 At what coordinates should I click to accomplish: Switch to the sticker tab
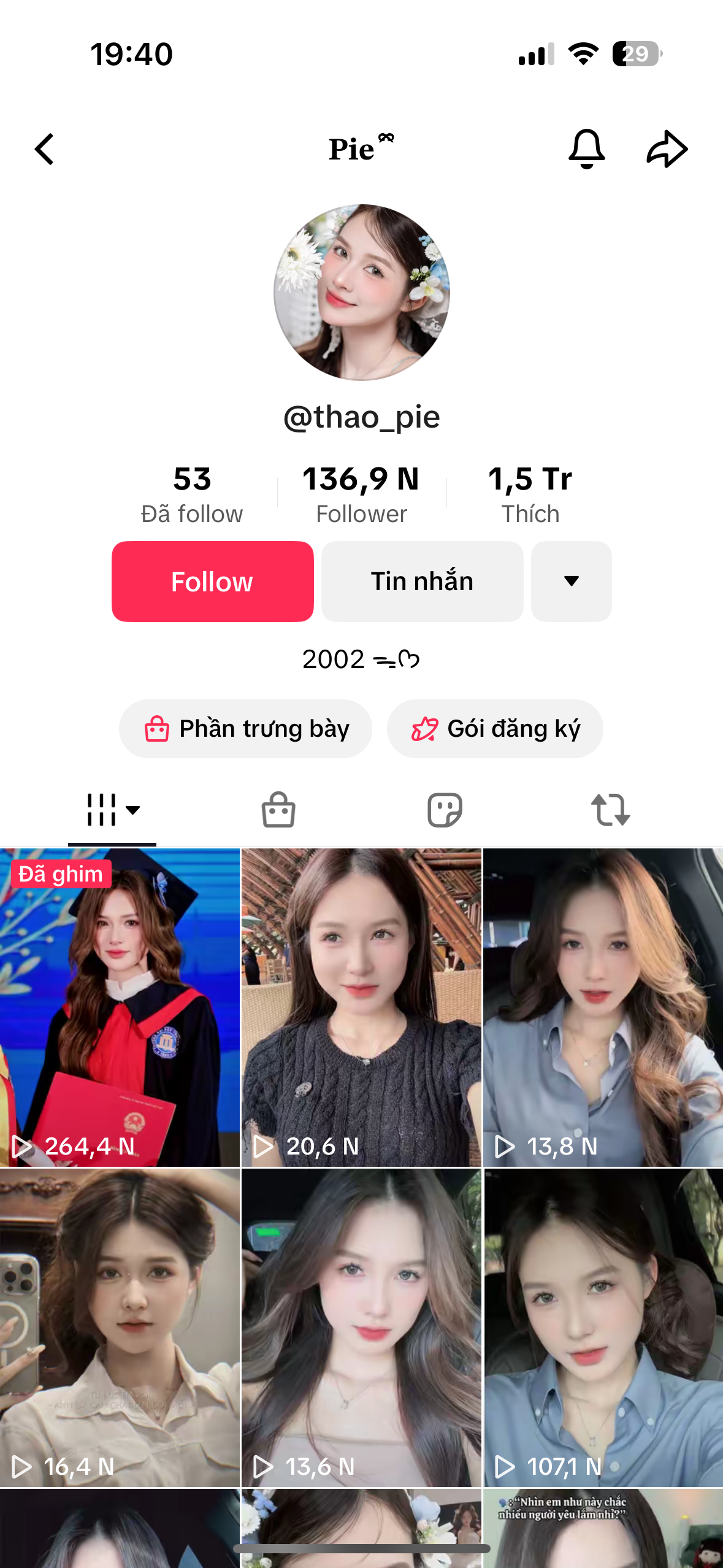445,810
